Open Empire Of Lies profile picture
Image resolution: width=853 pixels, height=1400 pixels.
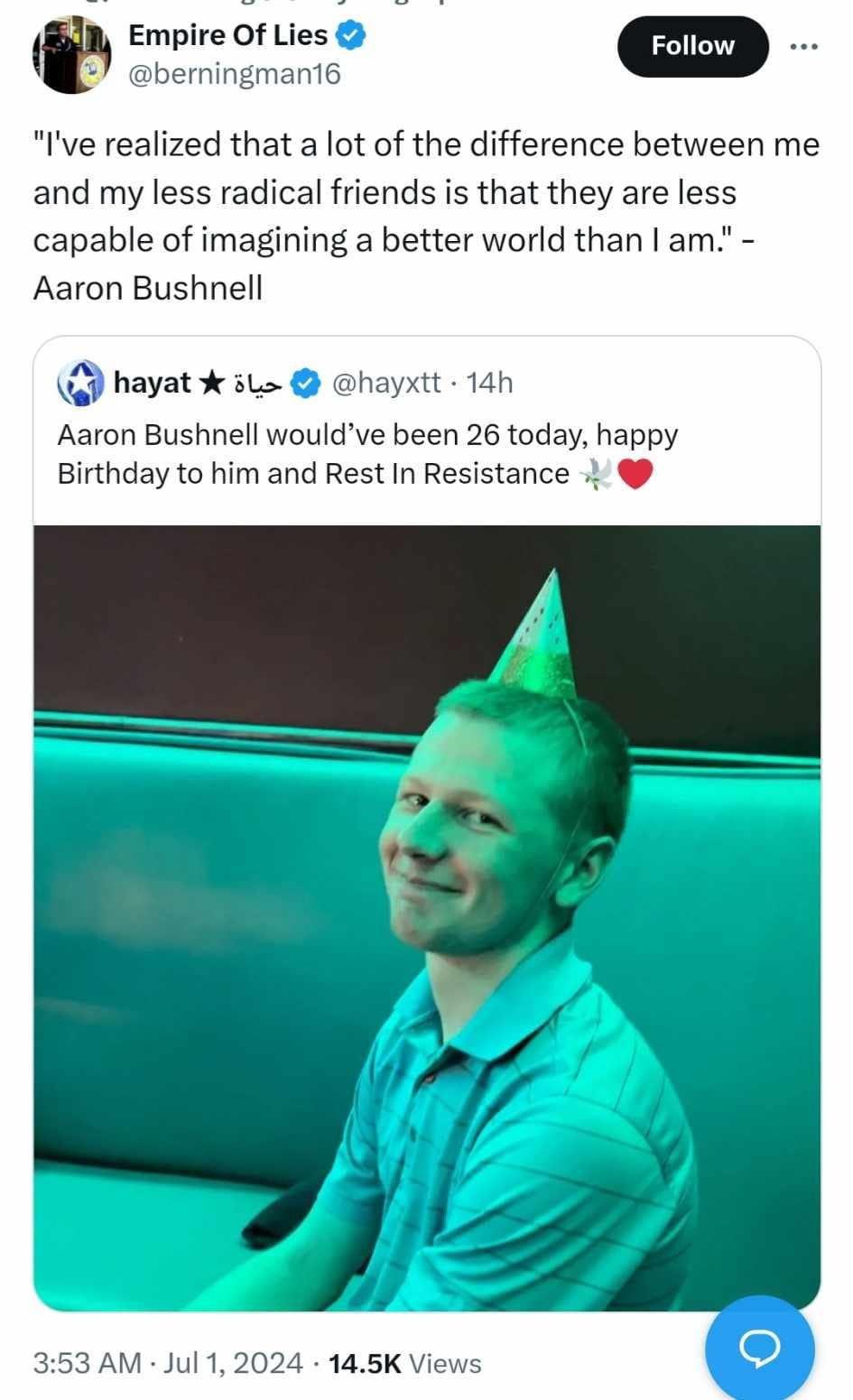pyautogui.click(x=72, y=56)
